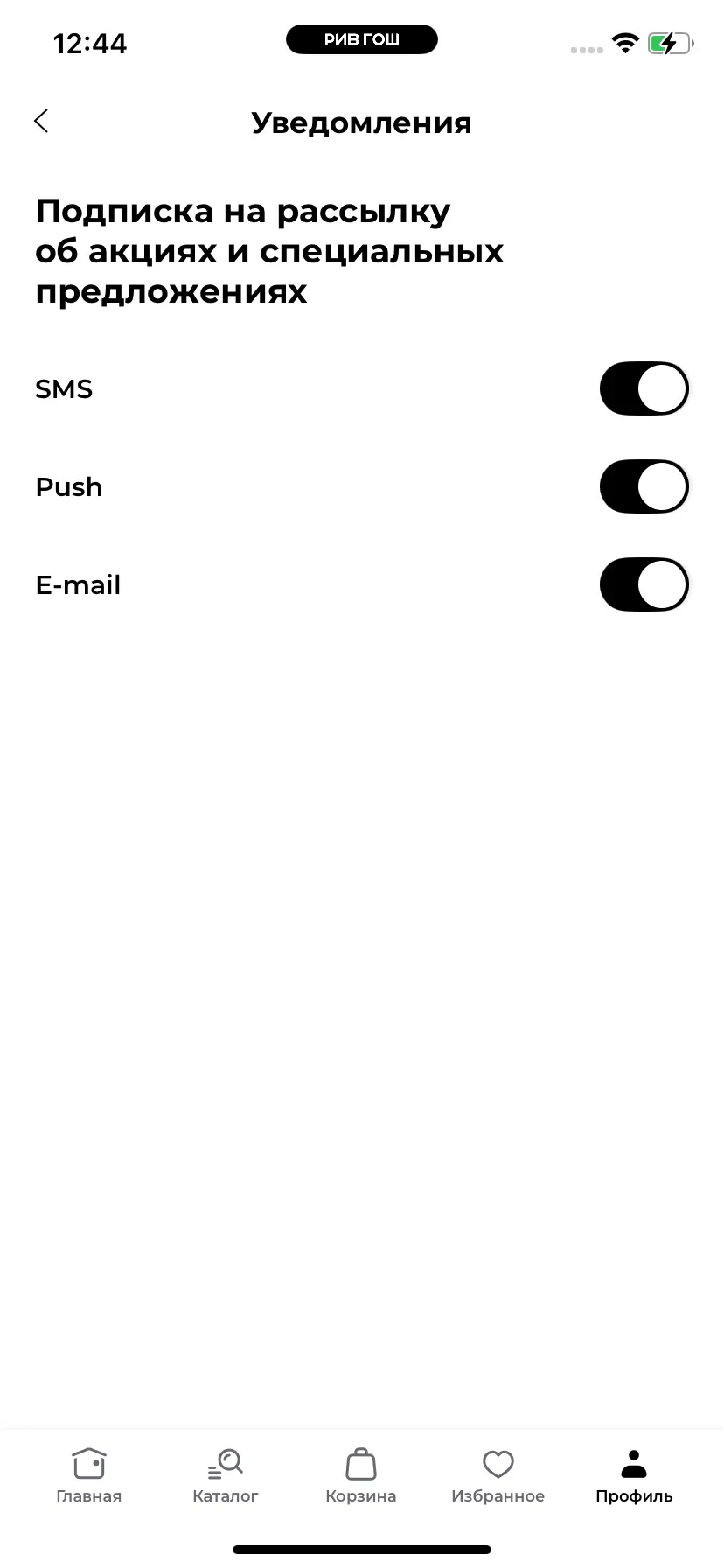Disable Push notifications switch
This screenshot has width=724, height=1568.
pos(644,486)
